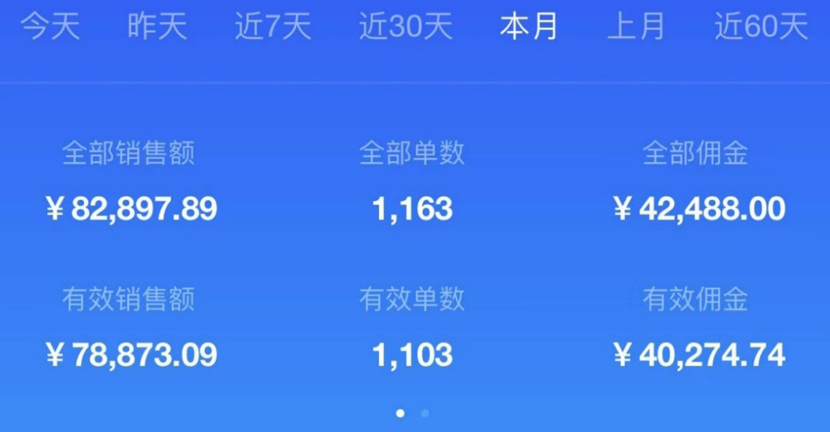Select the 本月 tab
The width and height of the screenshot is (830, 432).
529,27
